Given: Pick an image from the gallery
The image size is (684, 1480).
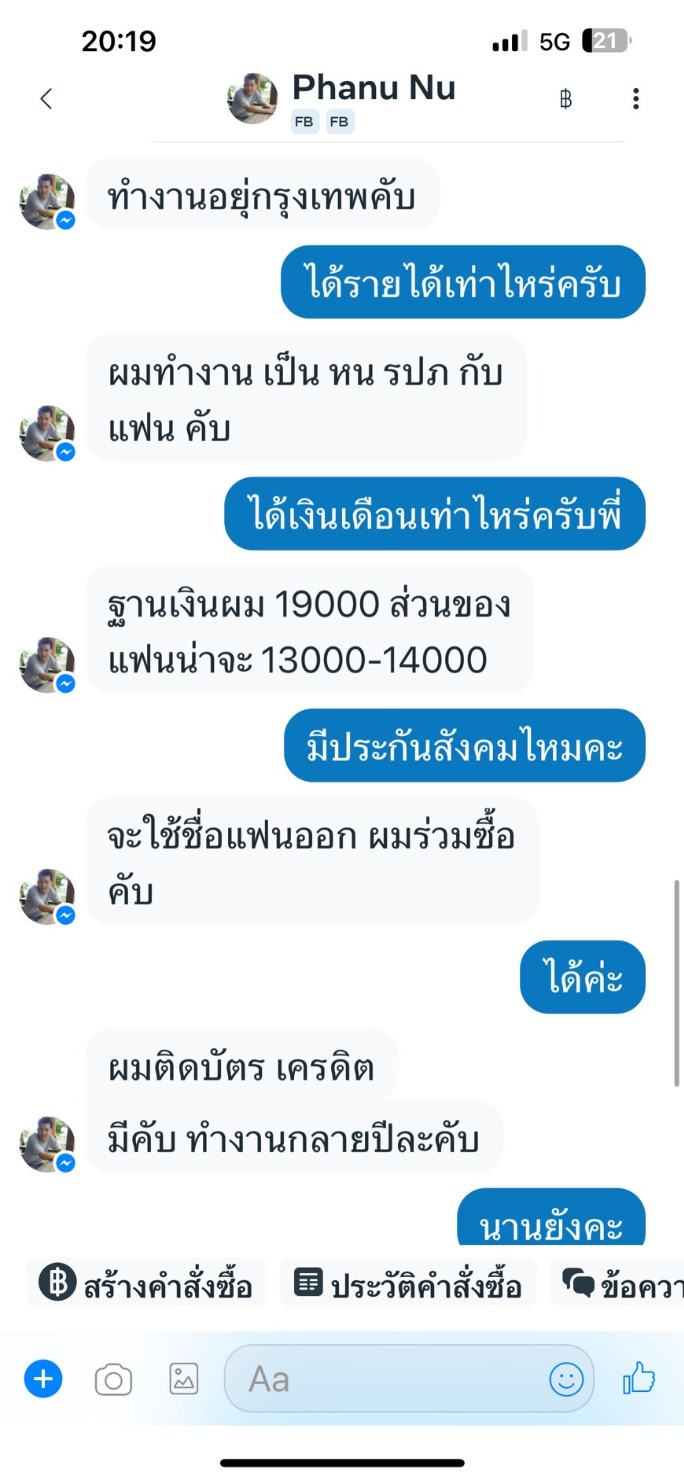Looking at the screenshot, I should pyautogui.click(x=183, y=1380).
